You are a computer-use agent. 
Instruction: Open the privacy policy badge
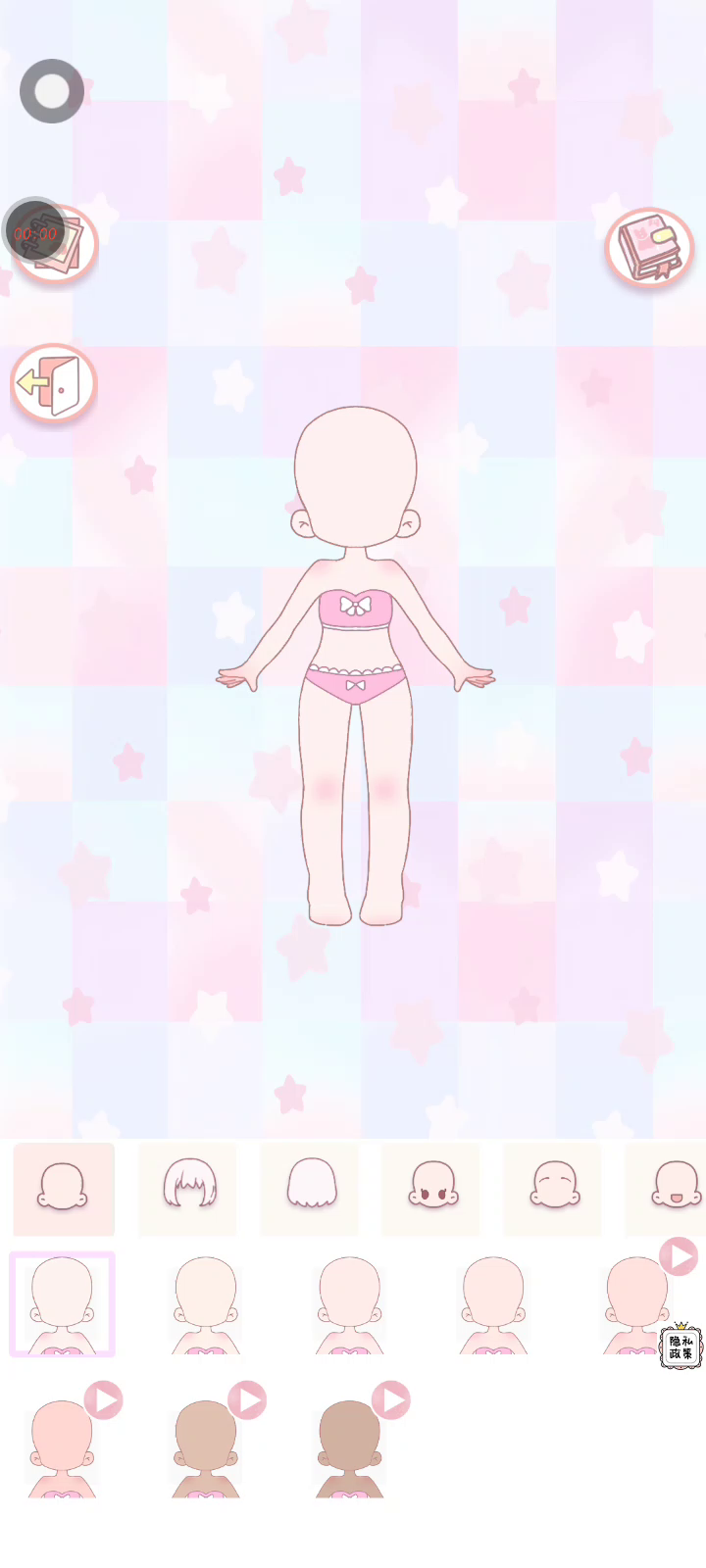[x=681, y=1346]
